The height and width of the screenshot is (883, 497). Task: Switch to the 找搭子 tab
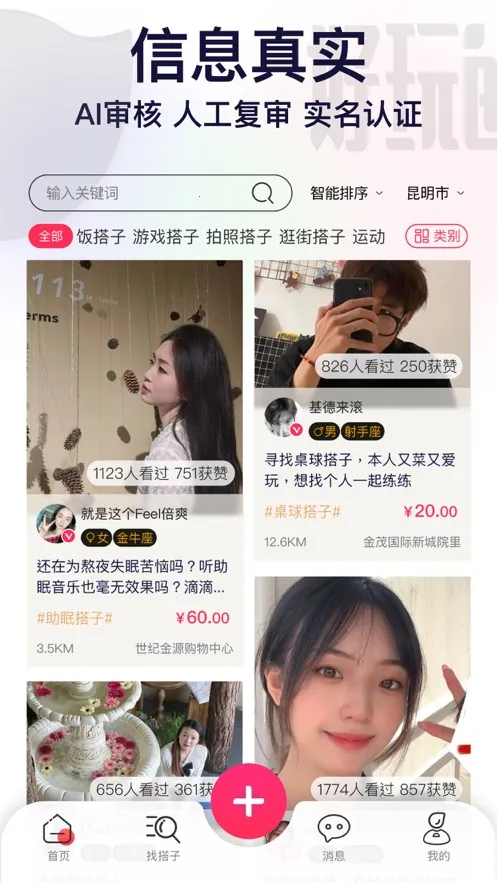(x=163, y=837)
